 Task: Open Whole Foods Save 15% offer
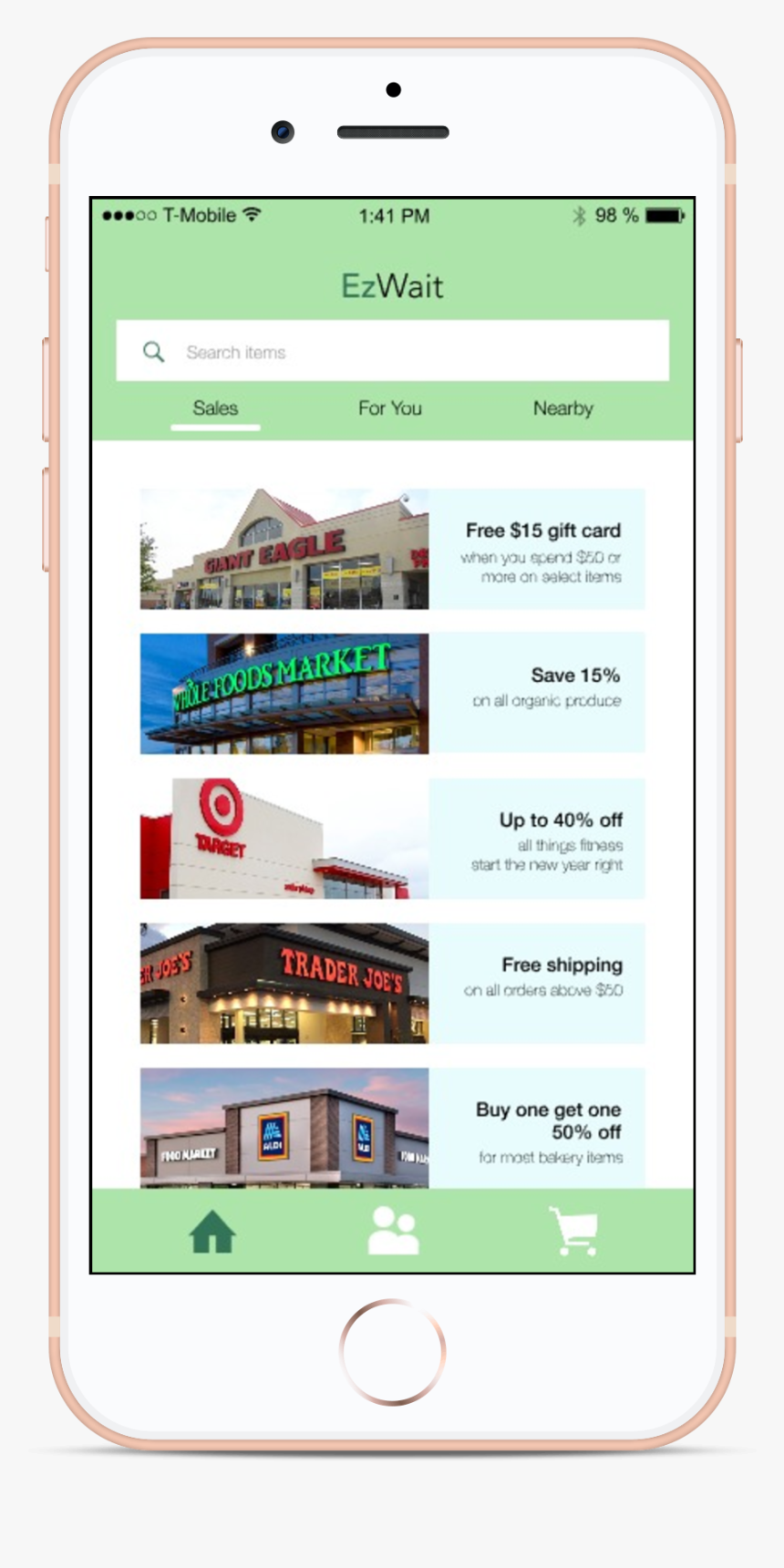pos(392,694)
